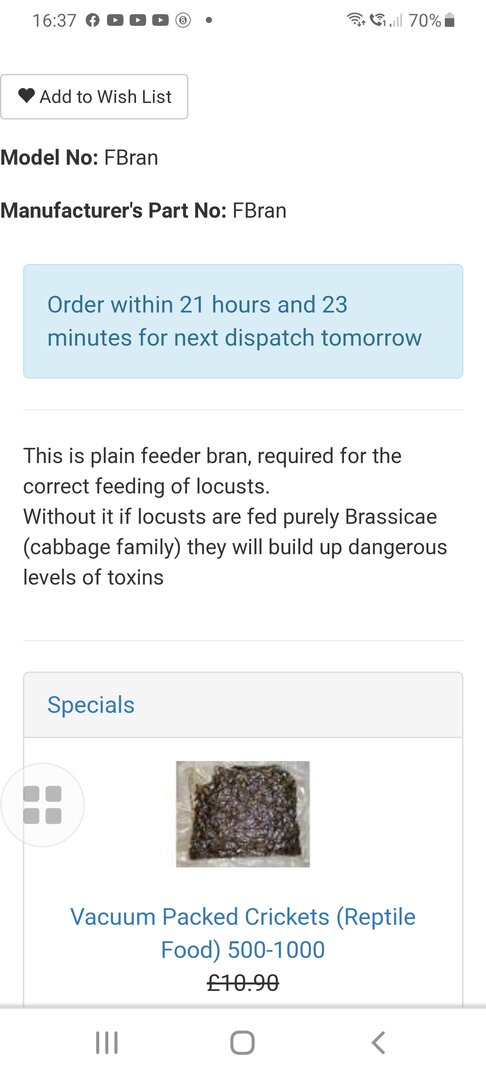Go back using the system back button
This screenshot has width=486, height=1080.
[x=378, y=1043]
